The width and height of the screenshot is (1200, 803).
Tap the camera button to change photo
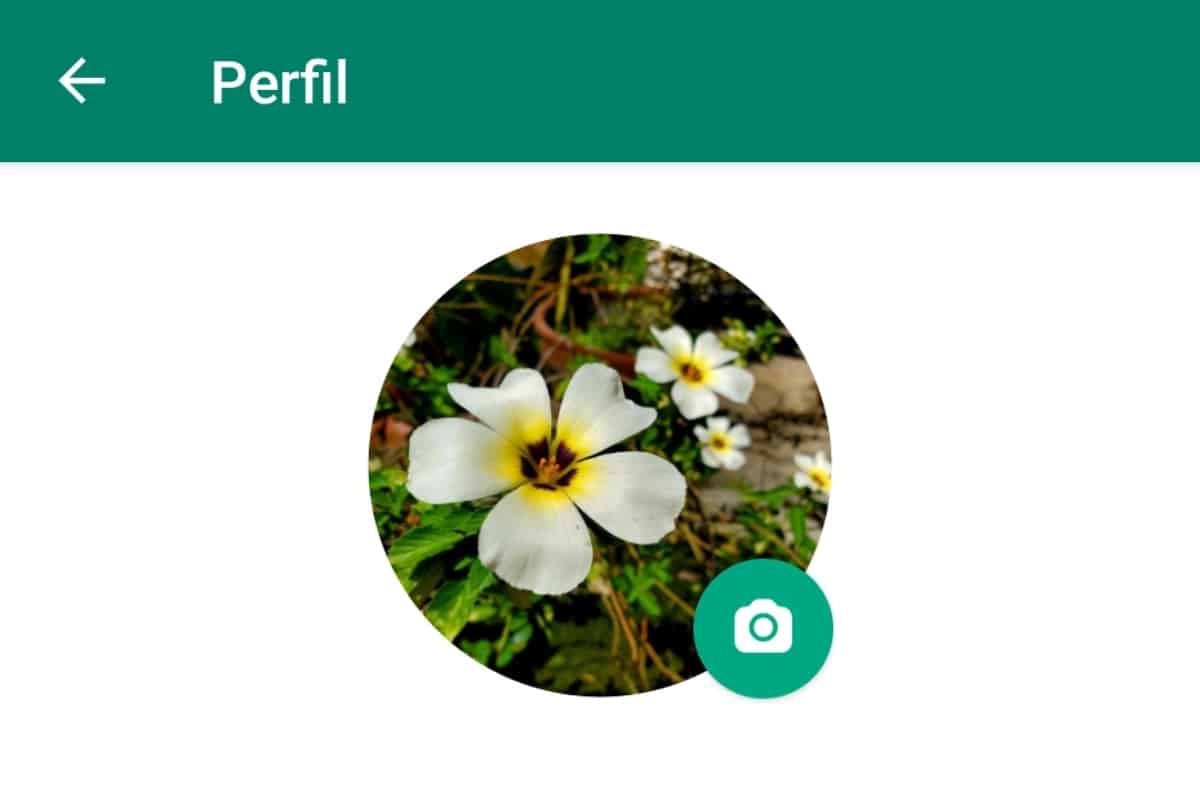point(763,627)
